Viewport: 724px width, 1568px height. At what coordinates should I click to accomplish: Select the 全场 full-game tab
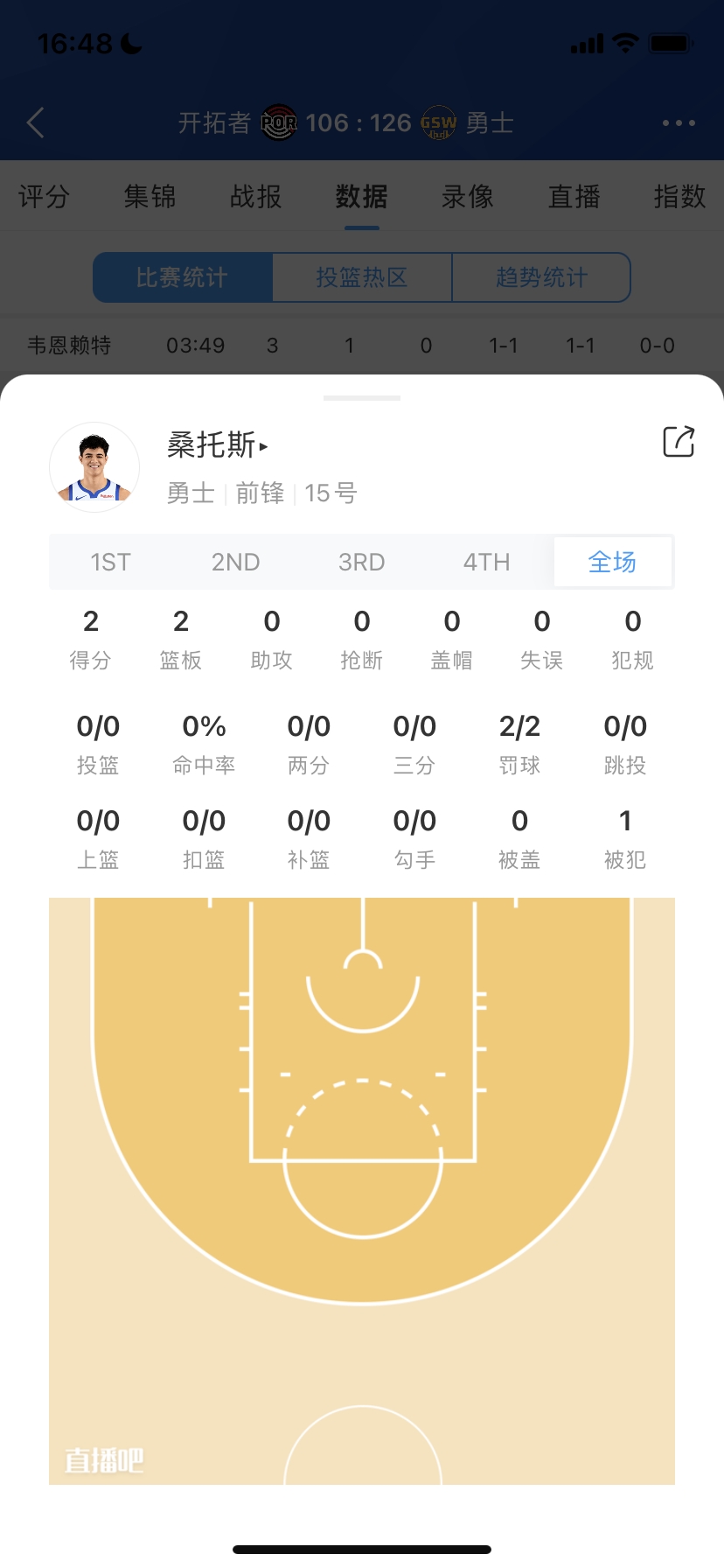point(613,562)
